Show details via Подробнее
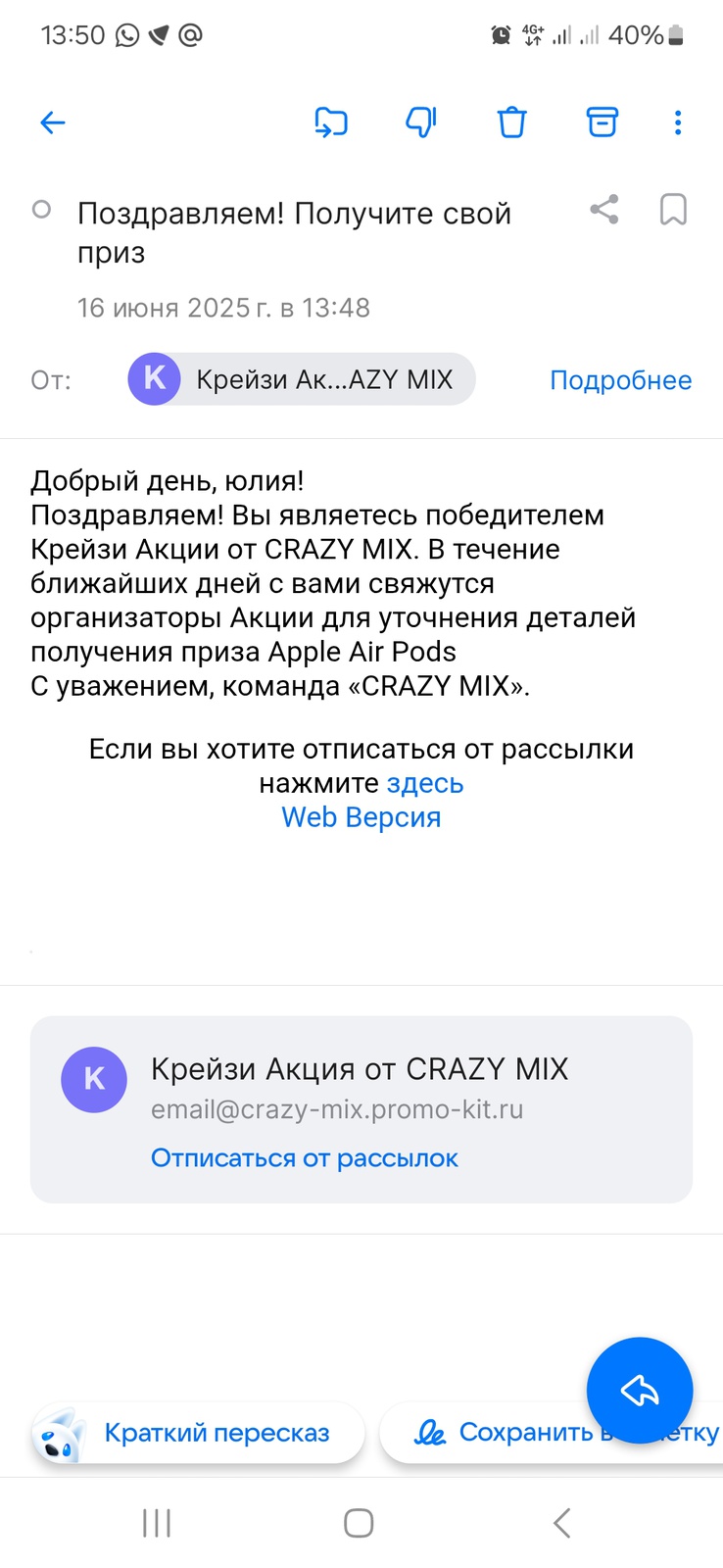Image resolution: width=723 pixels, height=1568 pixels. point(620,380)
